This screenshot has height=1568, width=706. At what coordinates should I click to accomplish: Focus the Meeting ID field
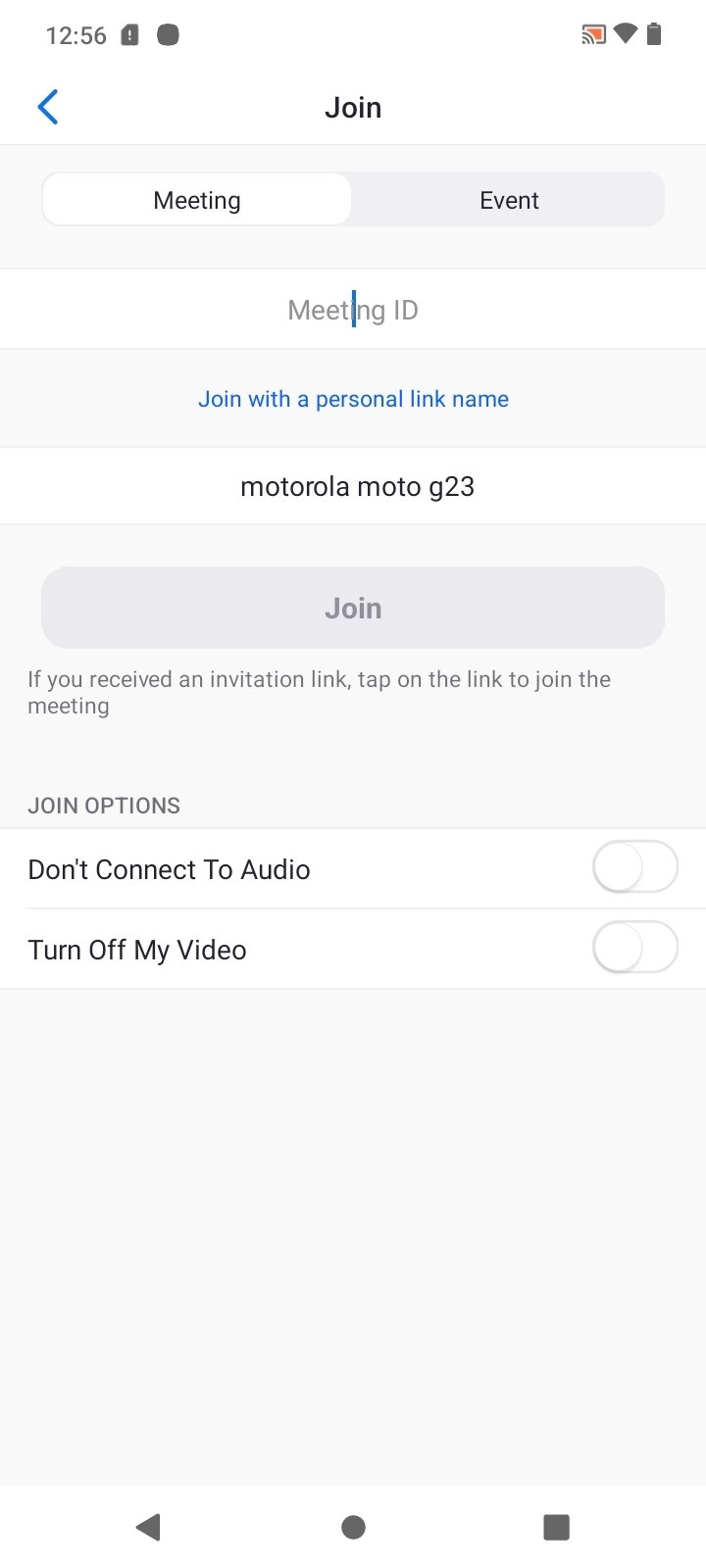pos(353,310)
